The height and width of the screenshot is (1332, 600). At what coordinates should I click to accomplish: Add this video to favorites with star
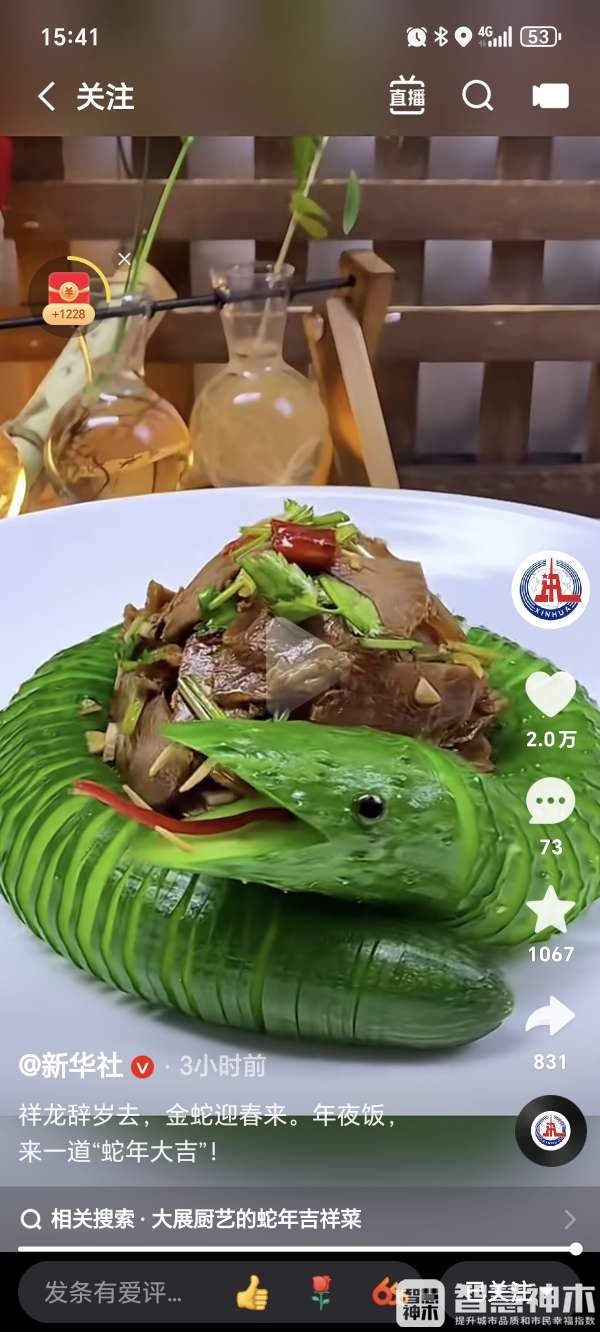550,910
